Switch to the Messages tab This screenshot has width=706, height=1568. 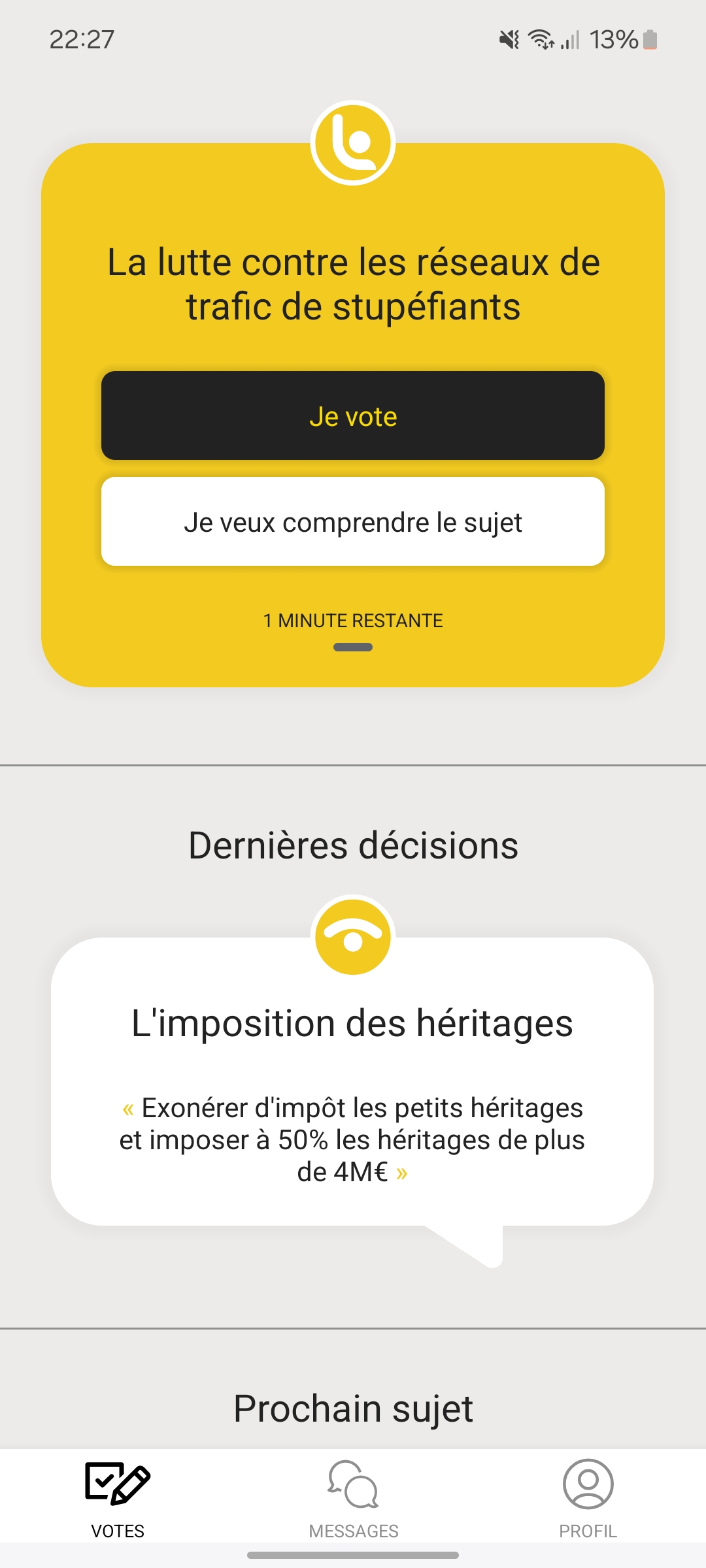[x=353, y=1496]
